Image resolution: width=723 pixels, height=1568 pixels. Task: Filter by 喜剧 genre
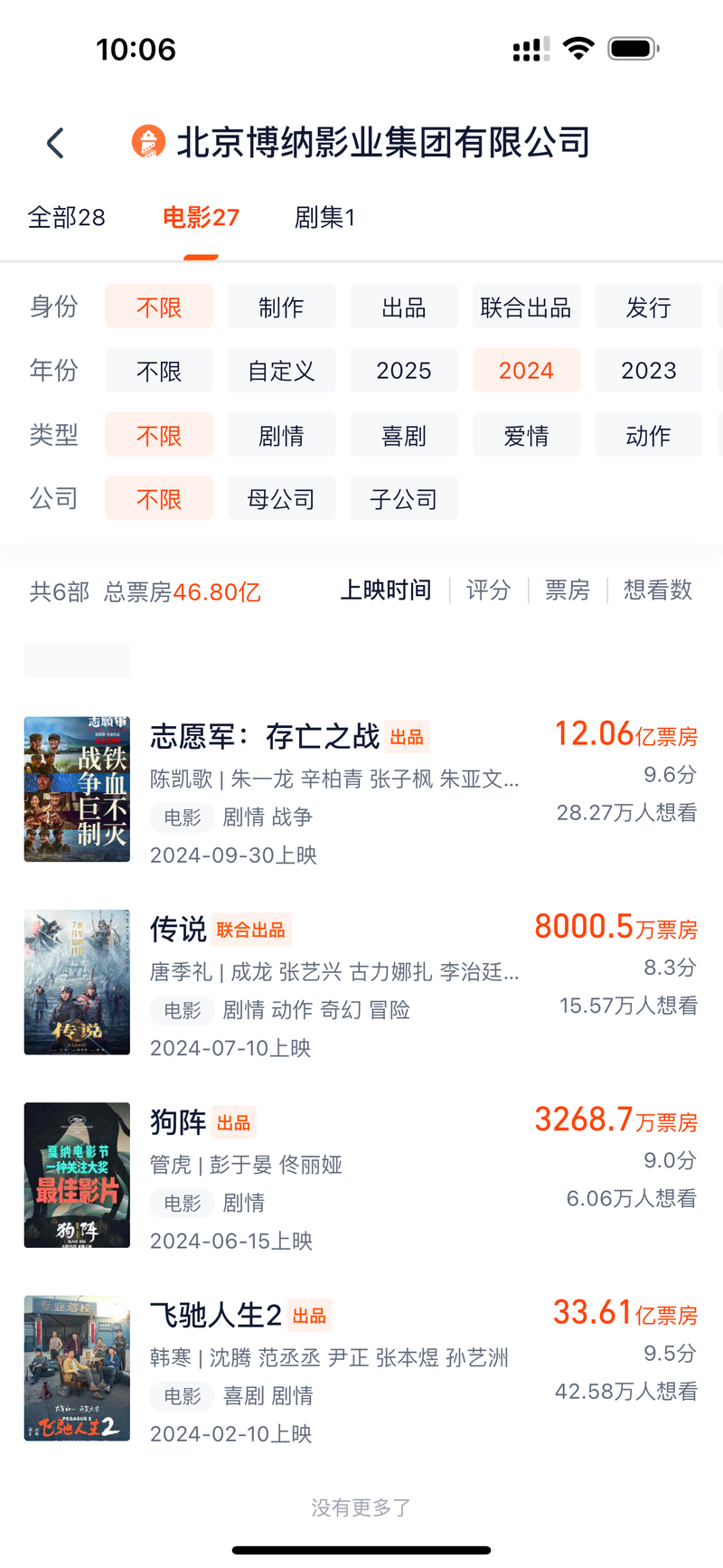[x=403, y=436]
